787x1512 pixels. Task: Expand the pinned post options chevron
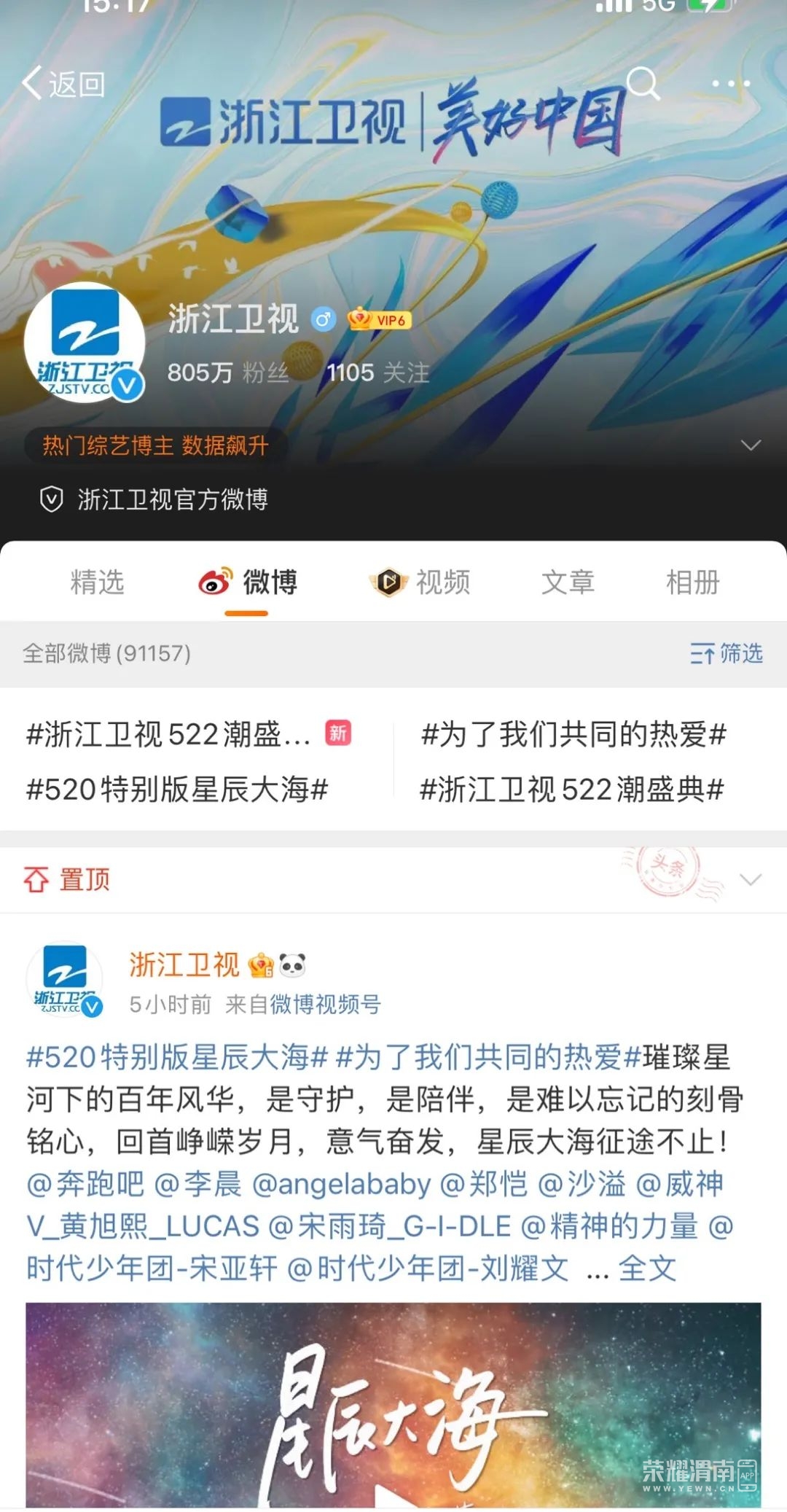pos(751,879)
